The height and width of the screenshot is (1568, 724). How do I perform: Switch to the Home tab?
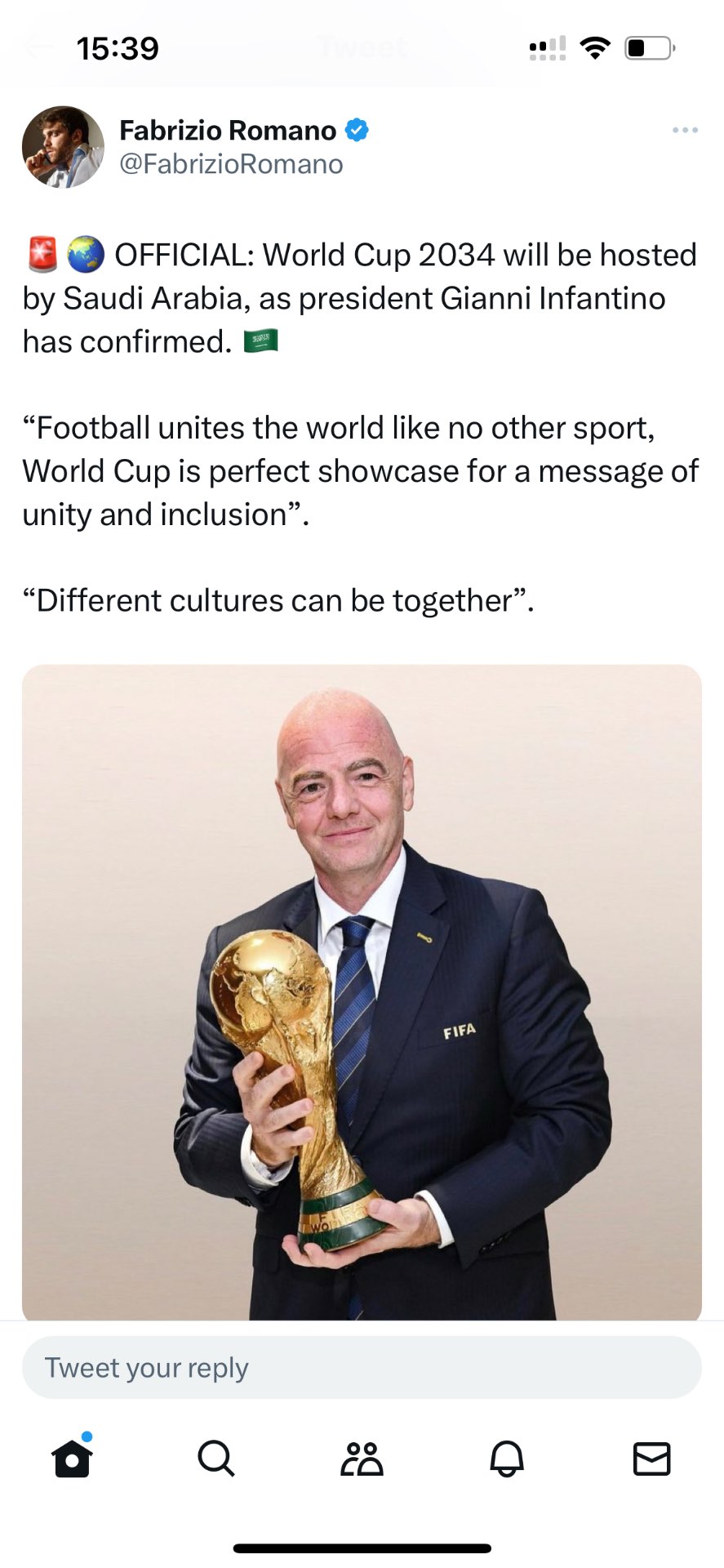click(72, 1459)
